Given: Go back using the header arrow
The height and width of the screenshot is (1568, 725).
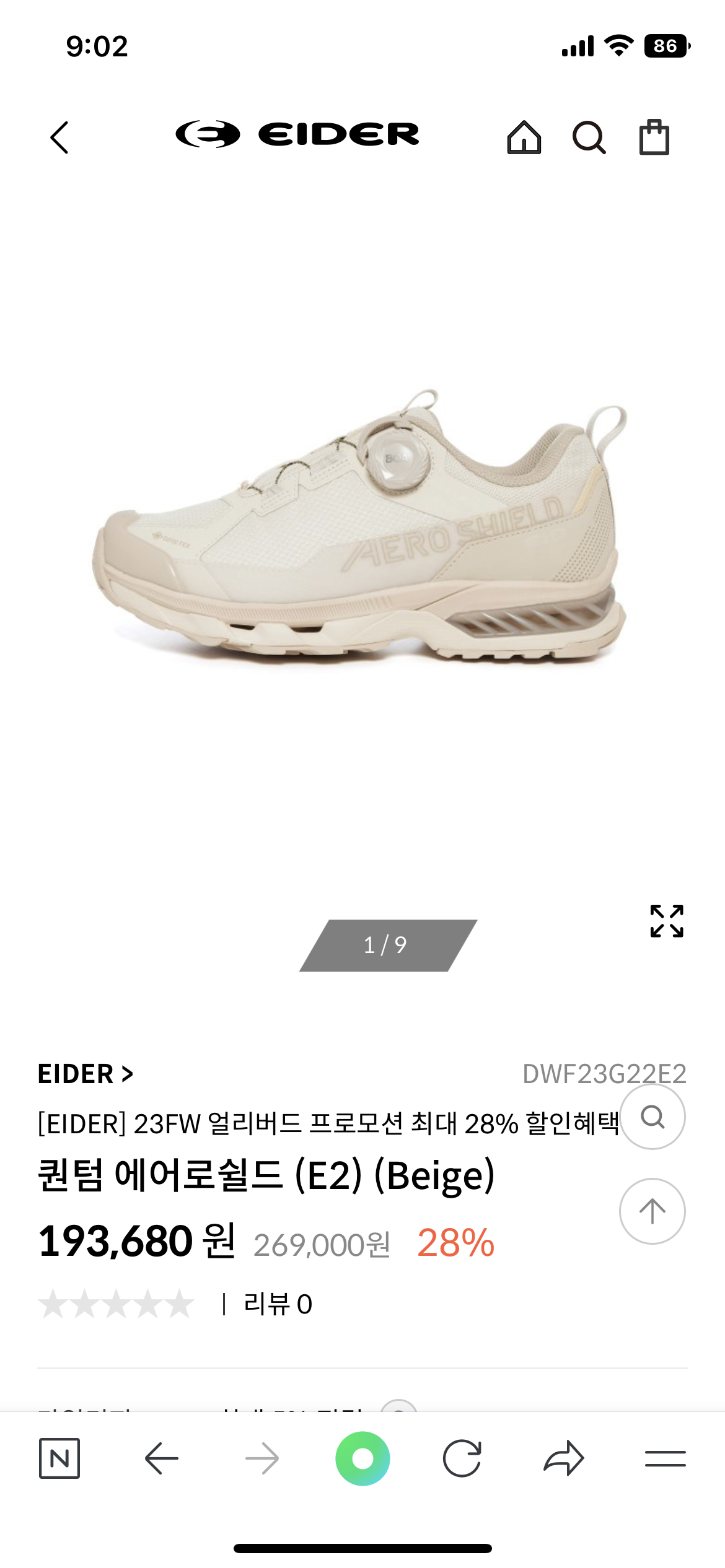Looking at the screenshot, I should point(59,137).
